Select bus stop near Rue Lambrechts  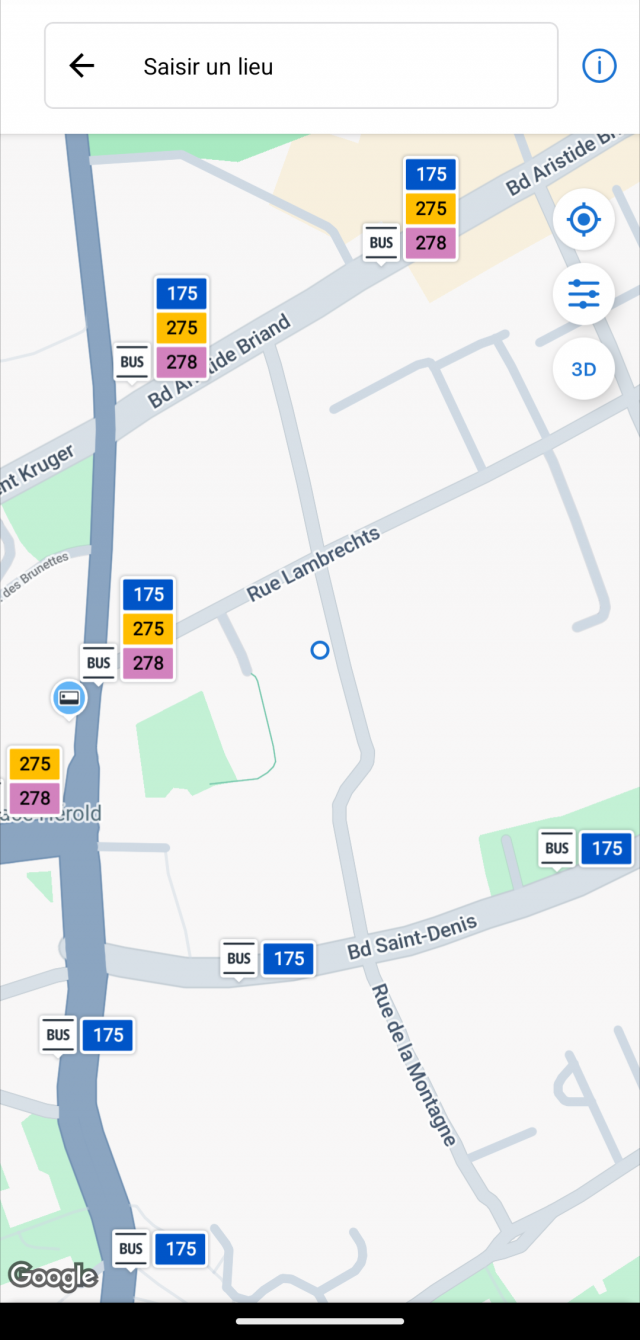point(98,662)
